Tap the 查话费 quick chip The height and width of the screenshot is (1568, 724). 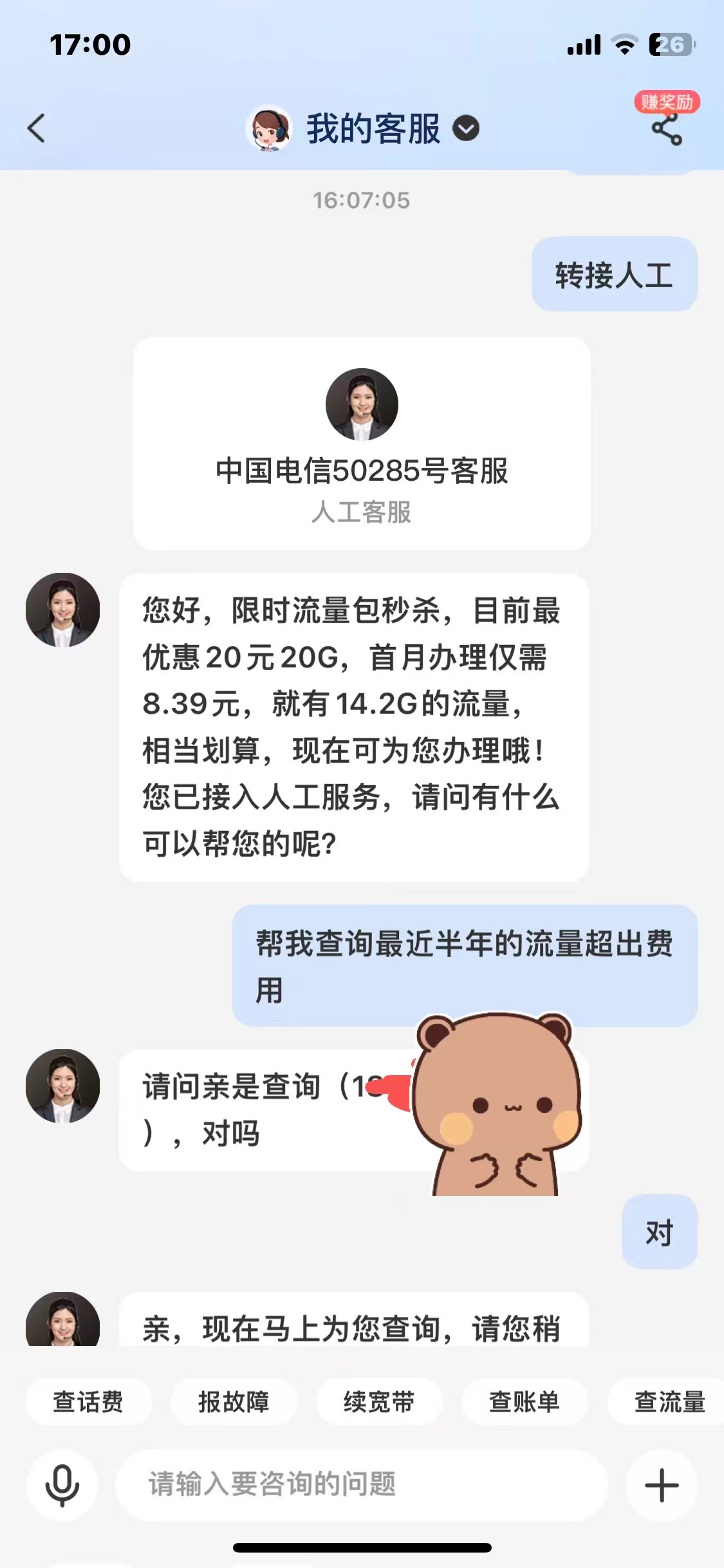tap(88, 1401)
